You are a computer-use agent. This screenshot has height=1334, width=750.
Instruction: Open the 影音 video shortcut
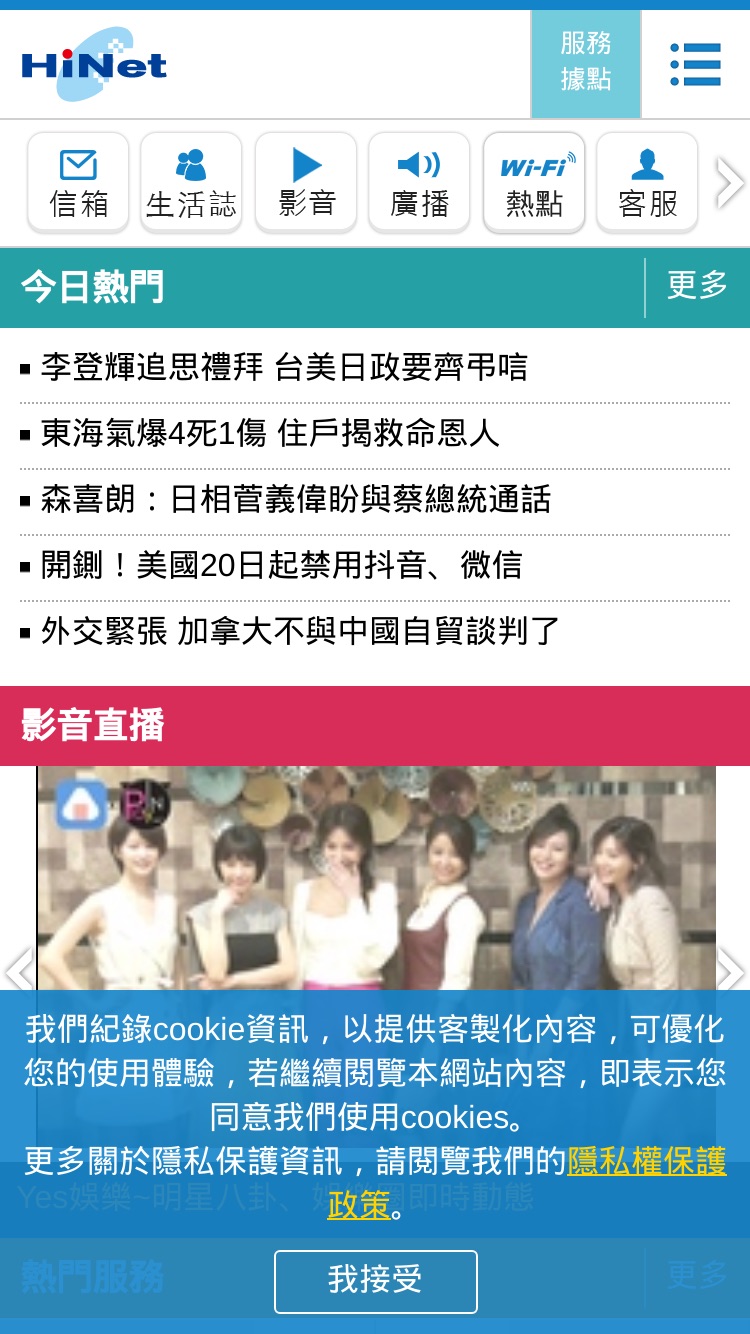coord(306,183)
